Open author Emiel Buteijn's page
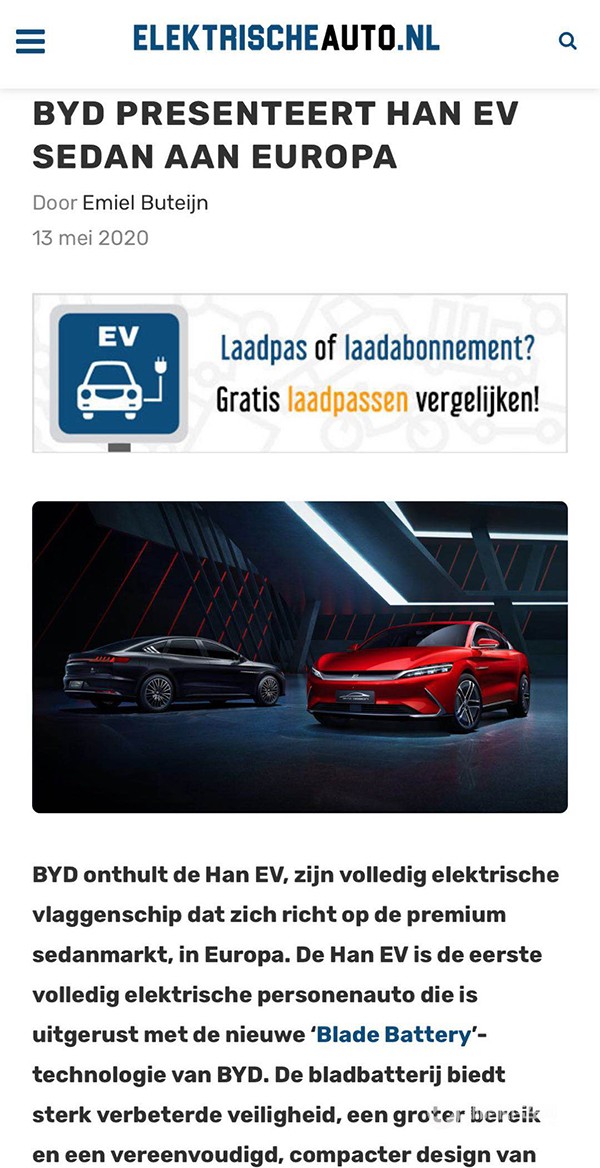The image size is (600, 1168). (145, 203)
